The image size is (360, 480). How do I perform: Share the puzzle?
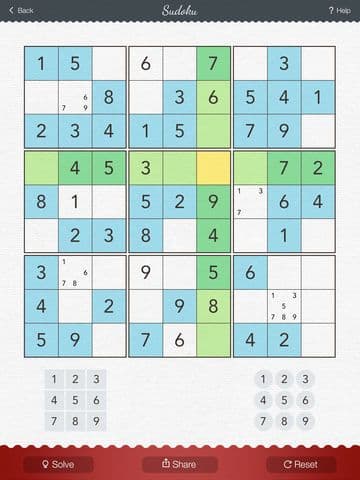point(180,464)
